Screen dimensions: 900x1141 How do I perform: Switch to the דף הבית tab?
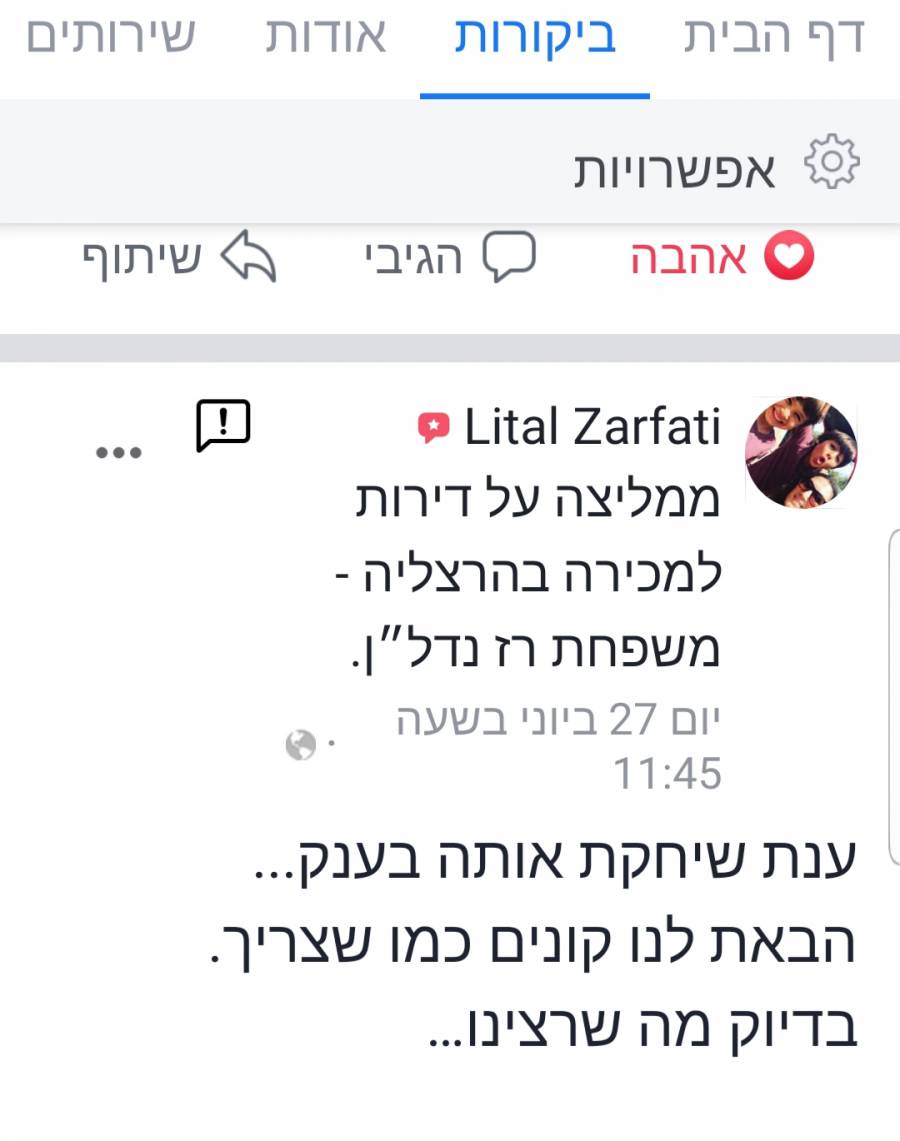pyautogui.click(x=773, y=37)
